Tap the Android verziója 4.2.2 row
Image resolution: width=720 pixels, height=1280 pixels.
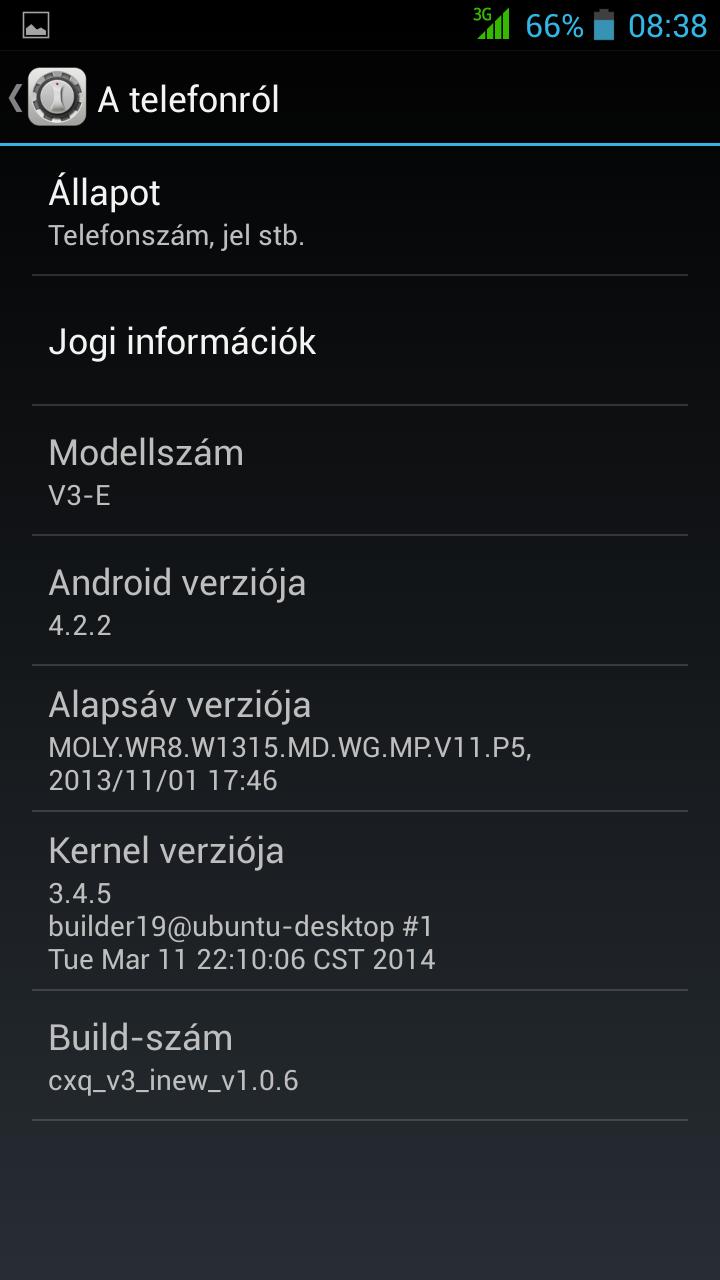click(x=360, y=601)
